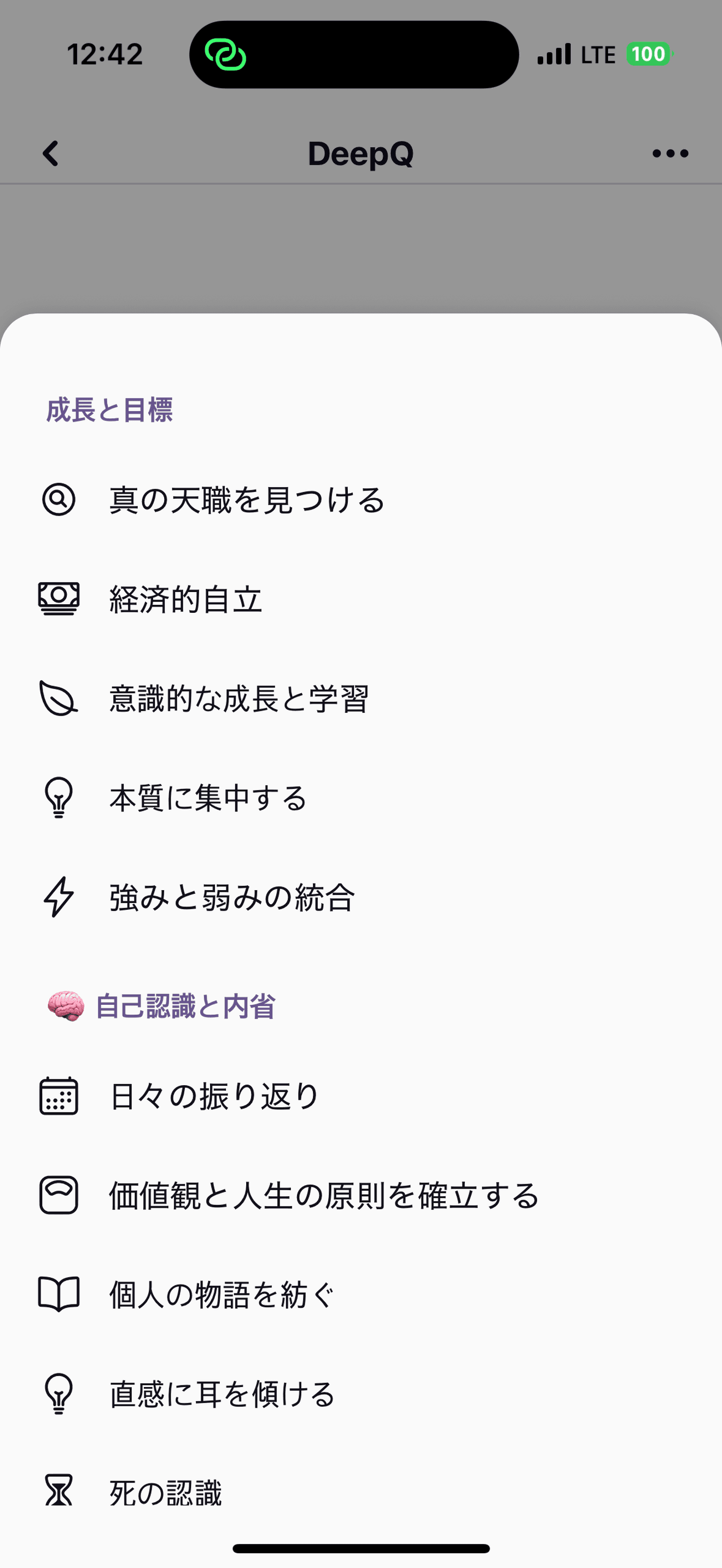
Task: Select the leaf icon for 意識的な成長と学習
Action: click(59, 699)
